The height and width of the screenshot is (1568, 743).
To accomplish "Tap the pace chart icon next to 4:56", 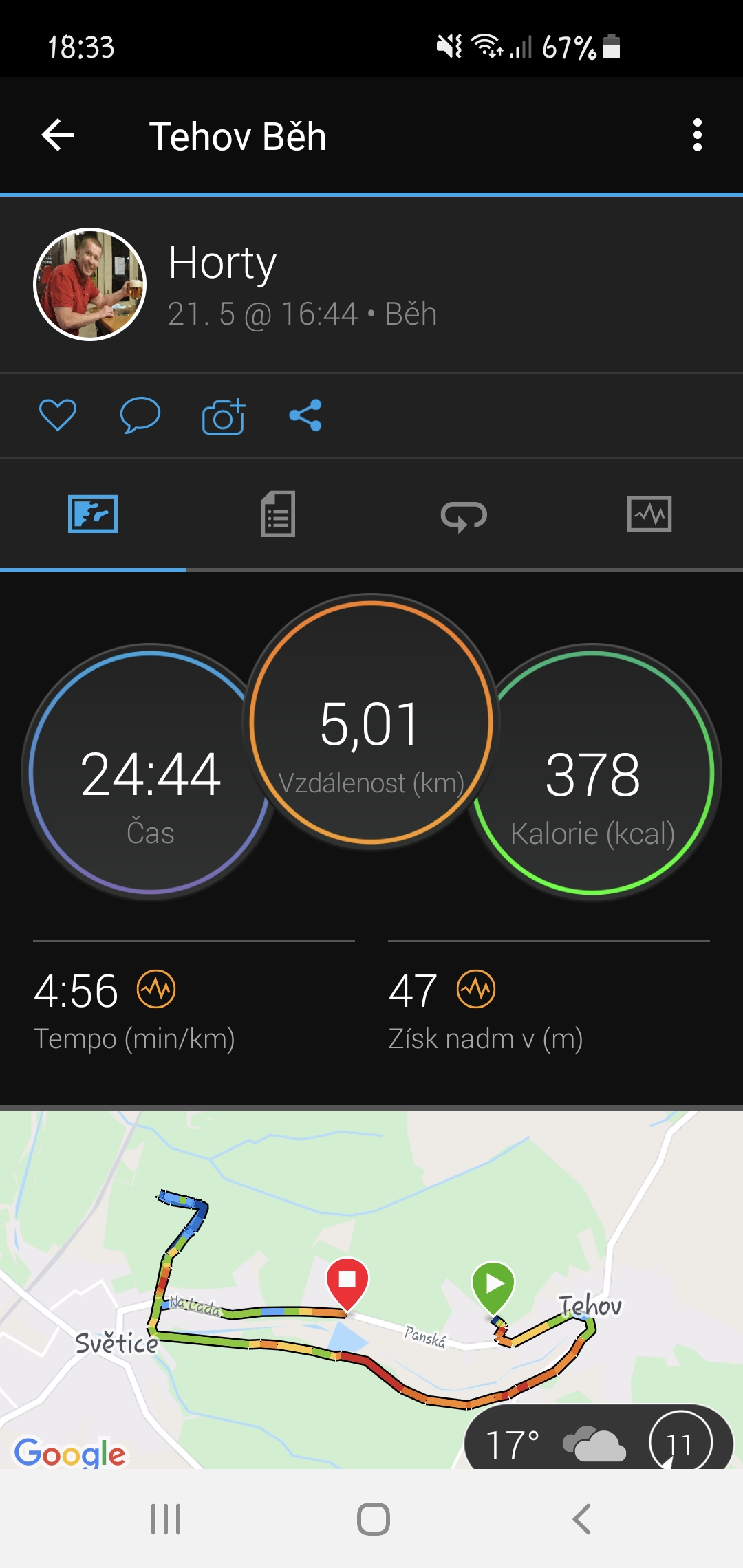I will point(156,990).
